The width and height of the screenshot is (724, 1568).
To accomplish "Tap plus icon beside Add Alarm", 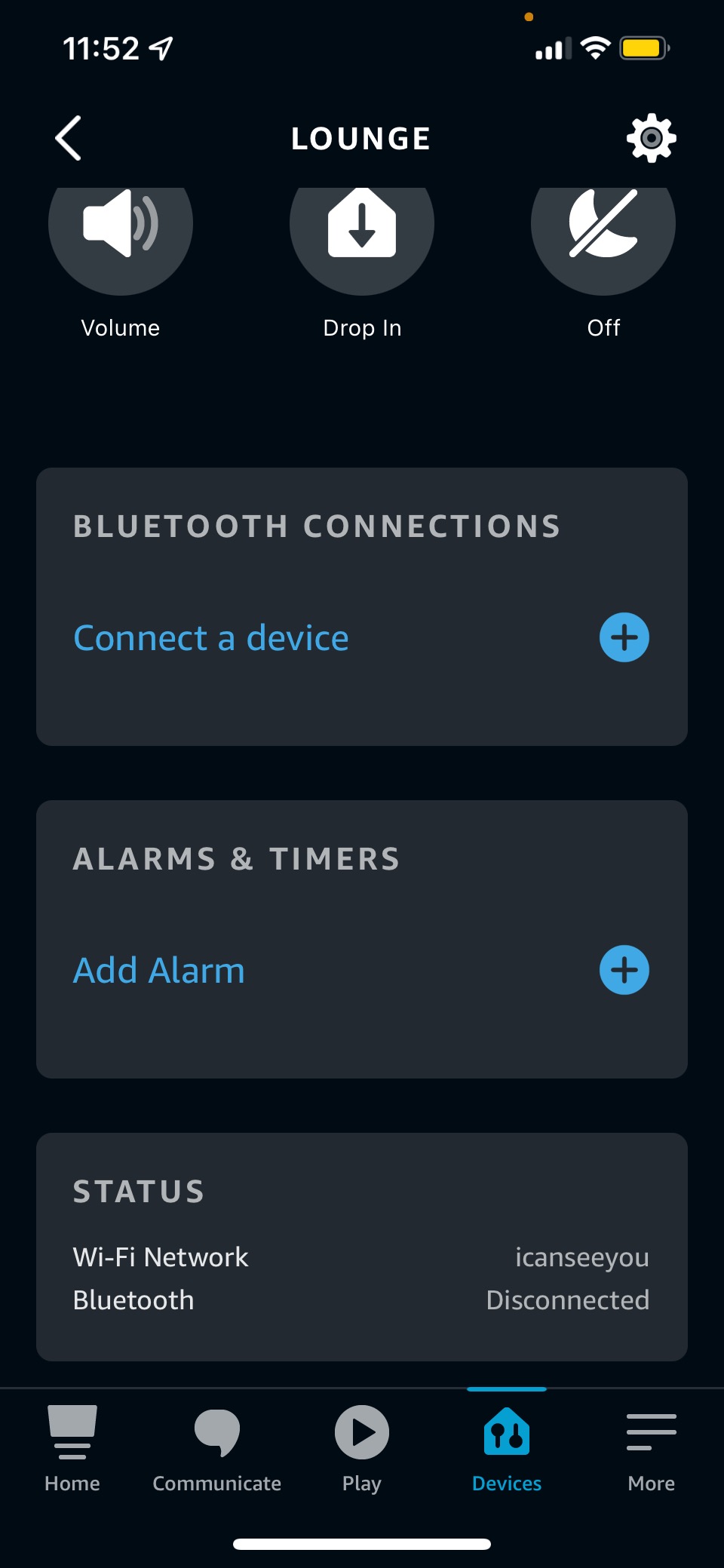I will [x=624, y=971].
